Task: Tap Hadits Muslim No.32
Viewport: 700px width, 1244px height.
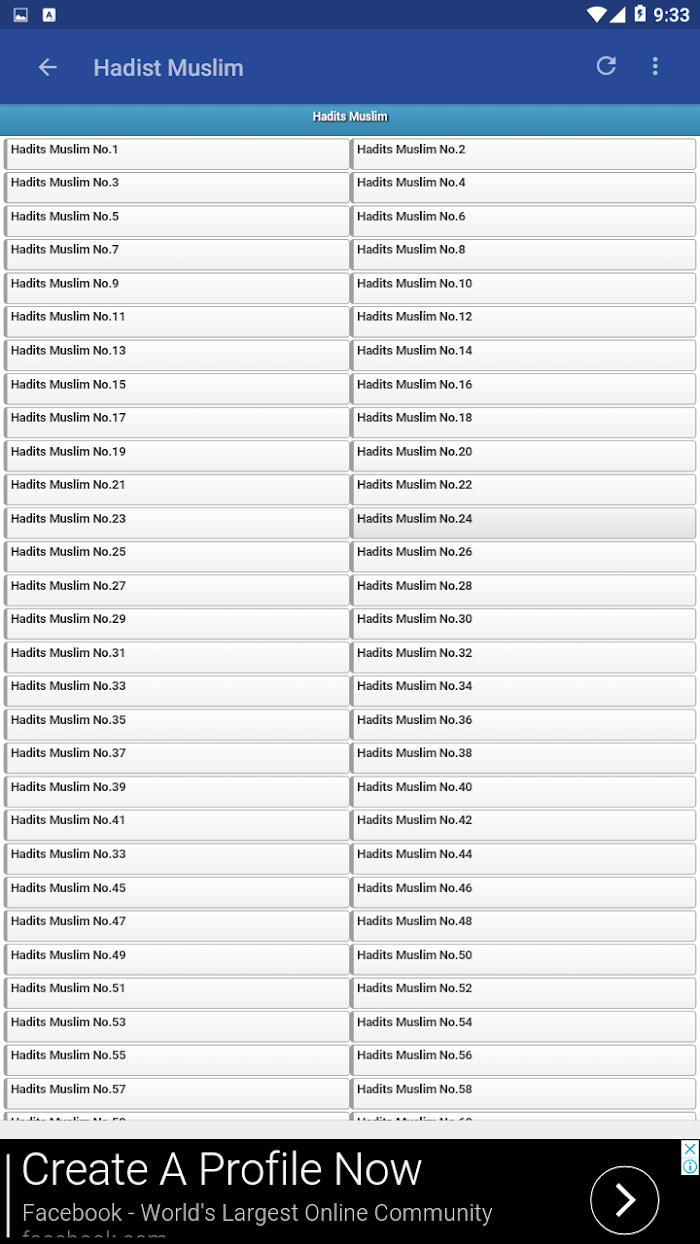Action: pyautogui.click(x=523, y=657)
